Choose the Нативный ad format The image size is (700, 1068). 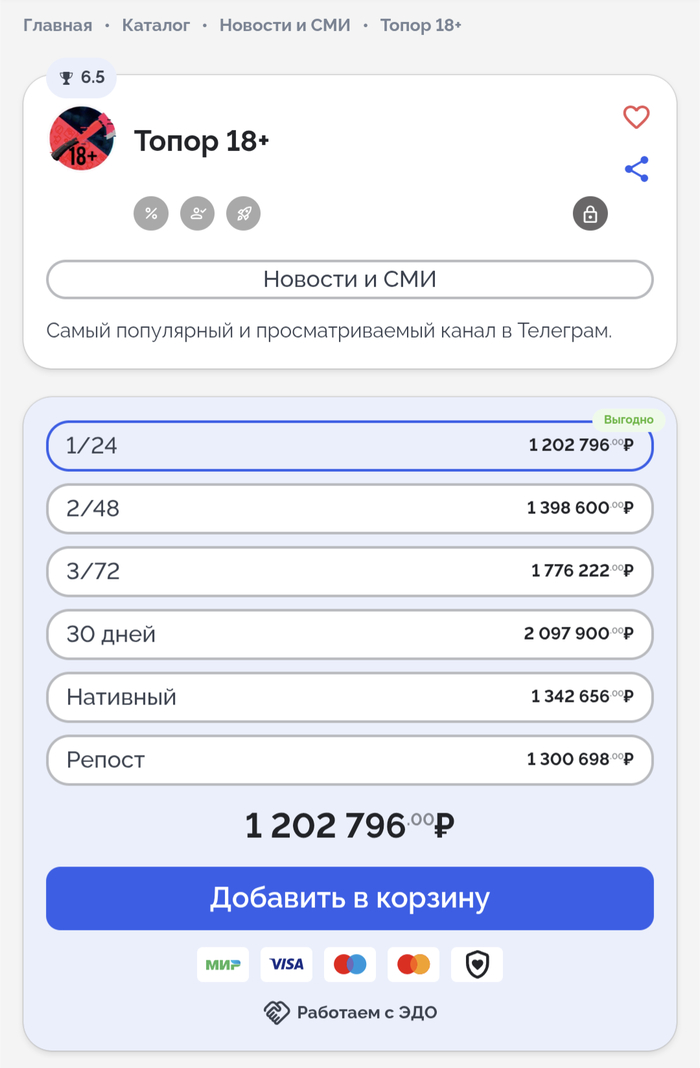(x=350, y=697)
